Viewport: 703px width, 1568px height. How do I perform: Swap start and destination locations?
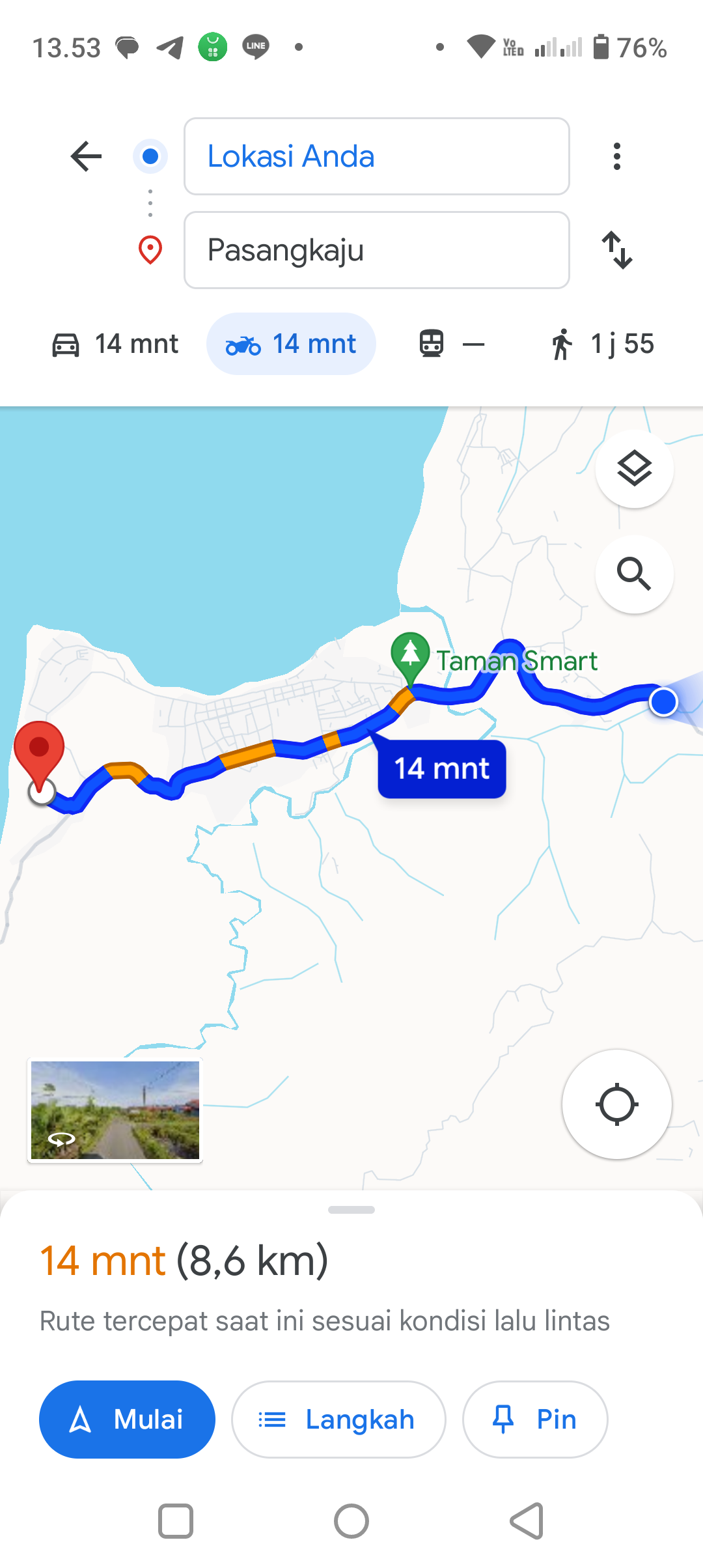coord(617,250)
